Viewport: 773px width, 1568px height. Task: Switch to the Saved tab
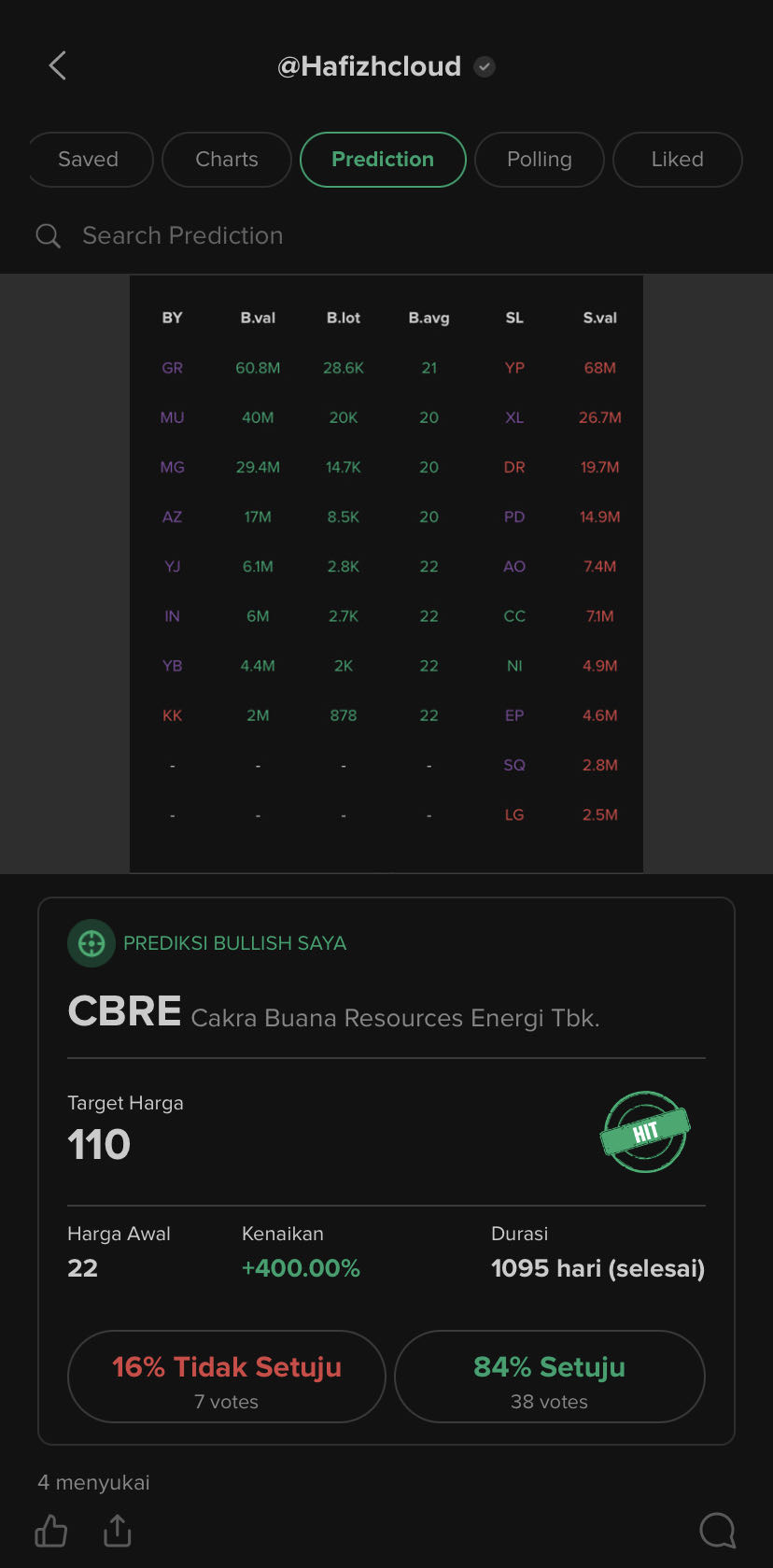(x=90, y=160)
